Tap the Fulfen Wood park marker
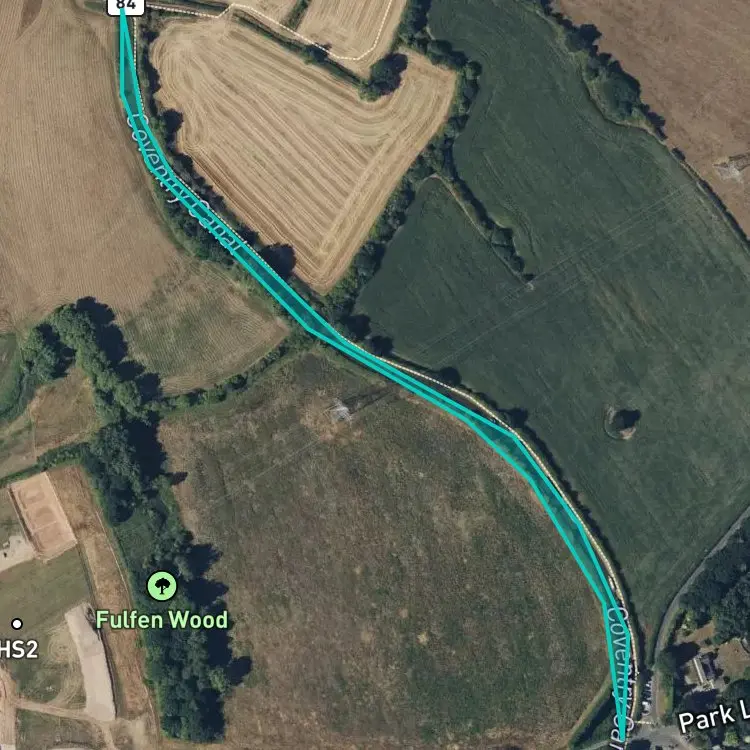 (x=162, y=586)
